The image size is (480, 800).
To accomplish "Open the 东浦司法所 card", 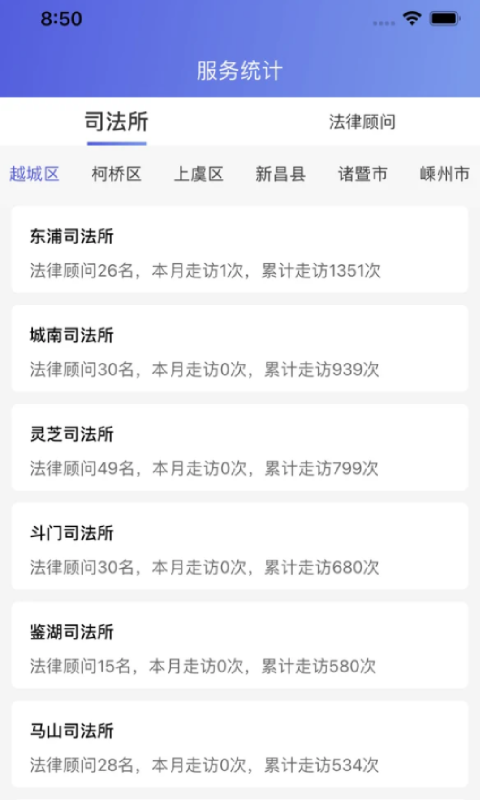I will tap(240, 249).
